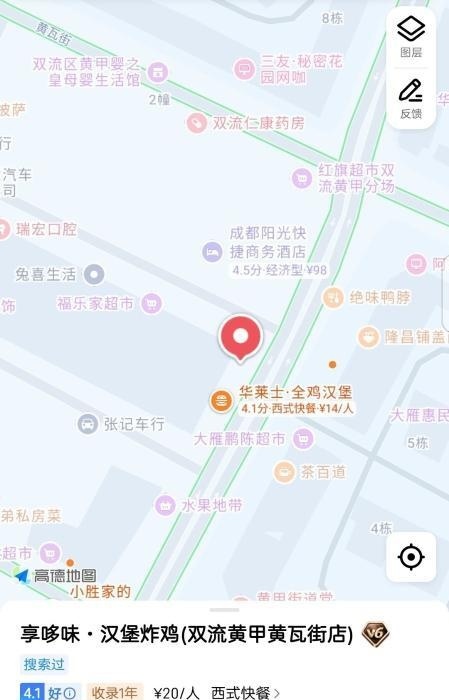Viewport: 449px width, 700px height.
Task: Tap the info icon beside 4.1 rating
Action: point(70,693)
